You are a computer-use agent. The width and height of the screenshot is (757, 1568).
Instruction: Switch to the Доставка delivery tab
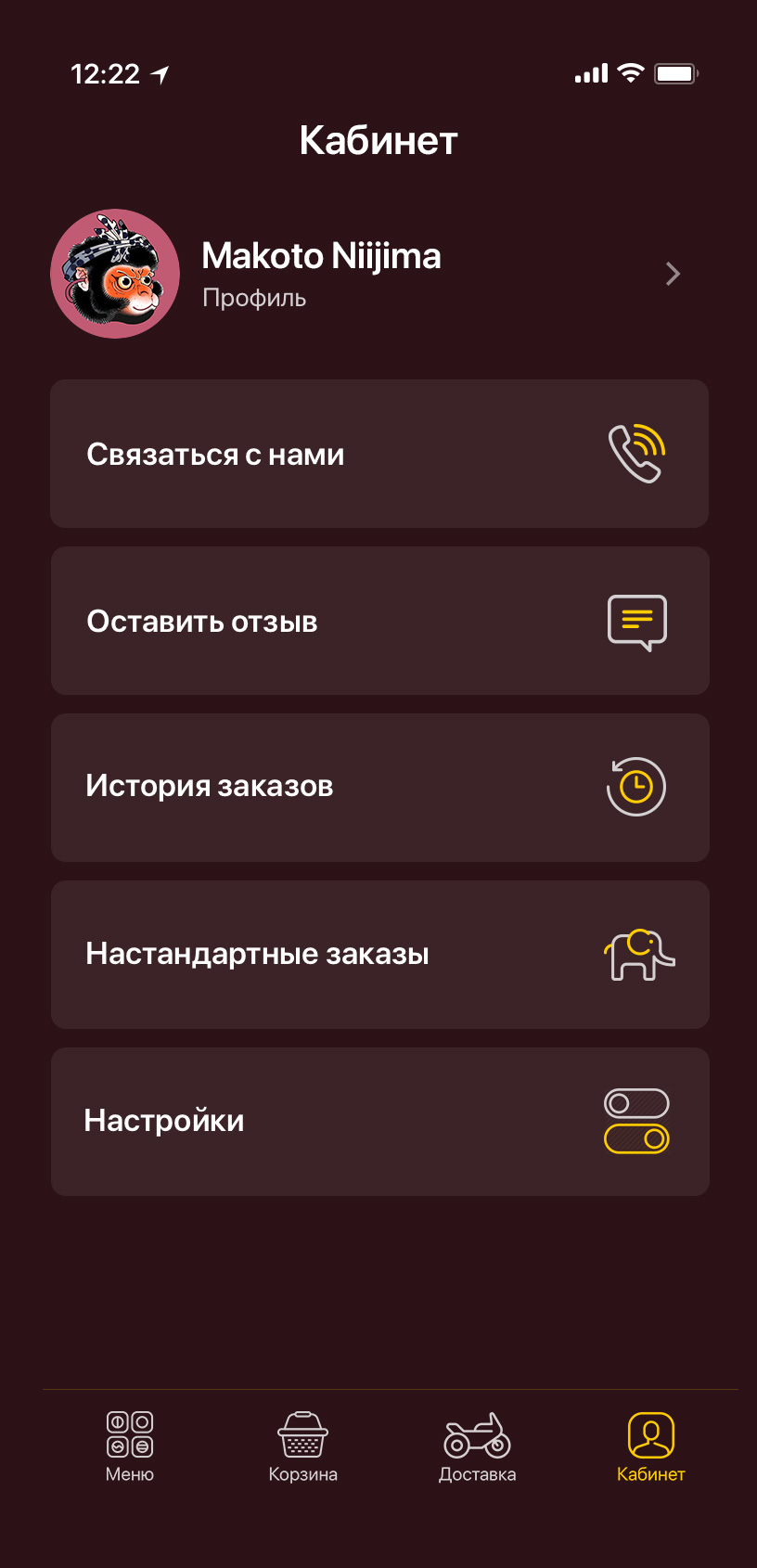pos(477,1446)
